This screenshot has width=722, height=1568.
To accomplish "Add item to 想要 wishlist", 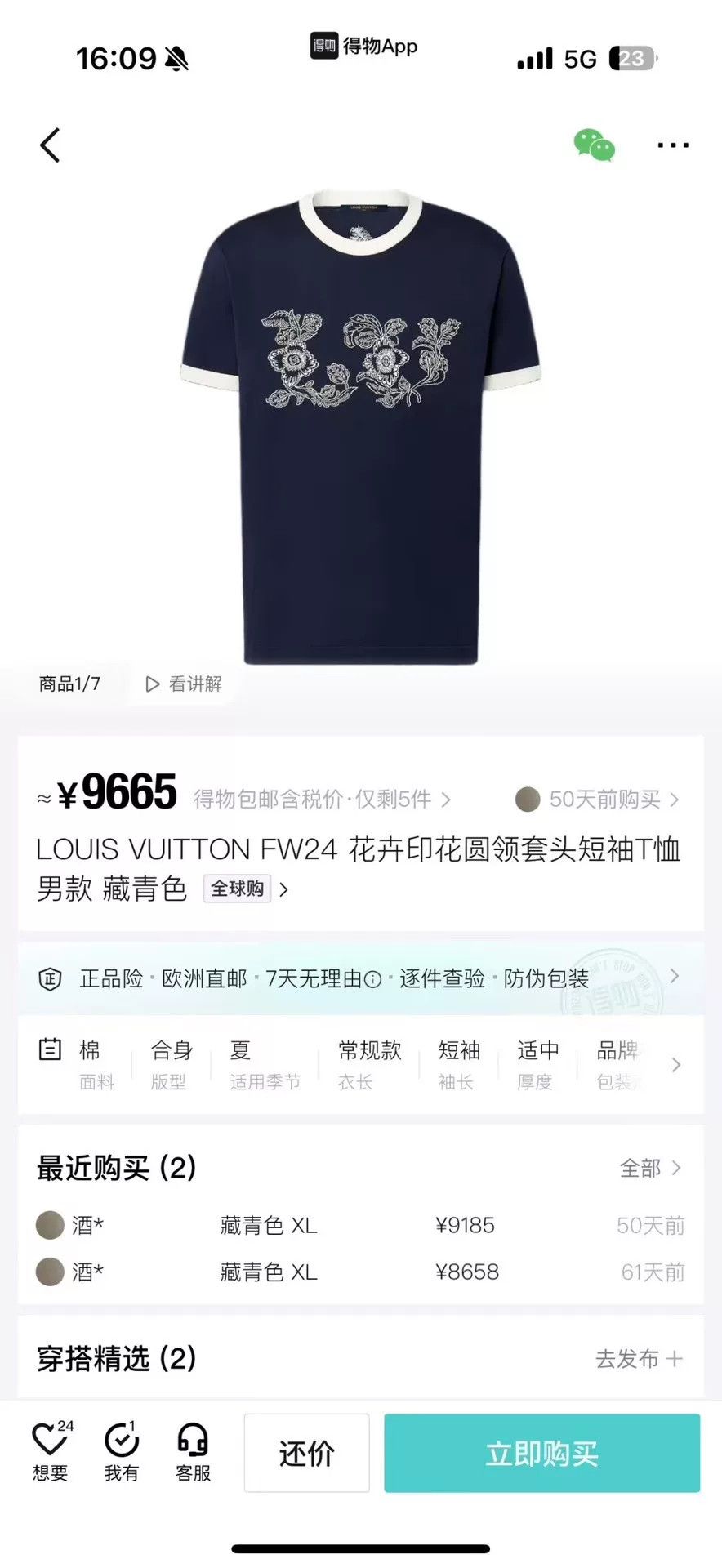I will 51,1451.
